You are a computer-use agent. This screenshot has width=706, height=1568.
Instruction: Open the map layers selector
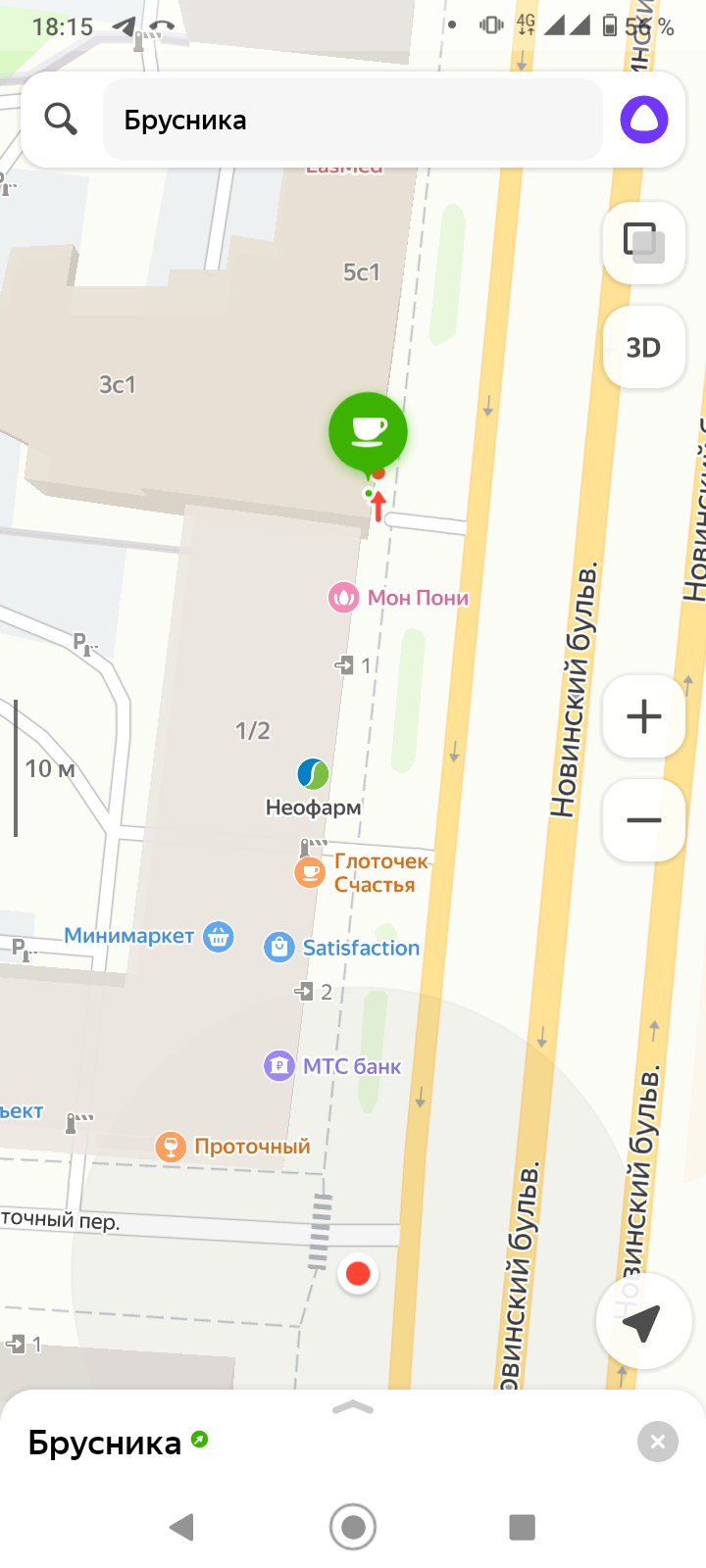644,242
